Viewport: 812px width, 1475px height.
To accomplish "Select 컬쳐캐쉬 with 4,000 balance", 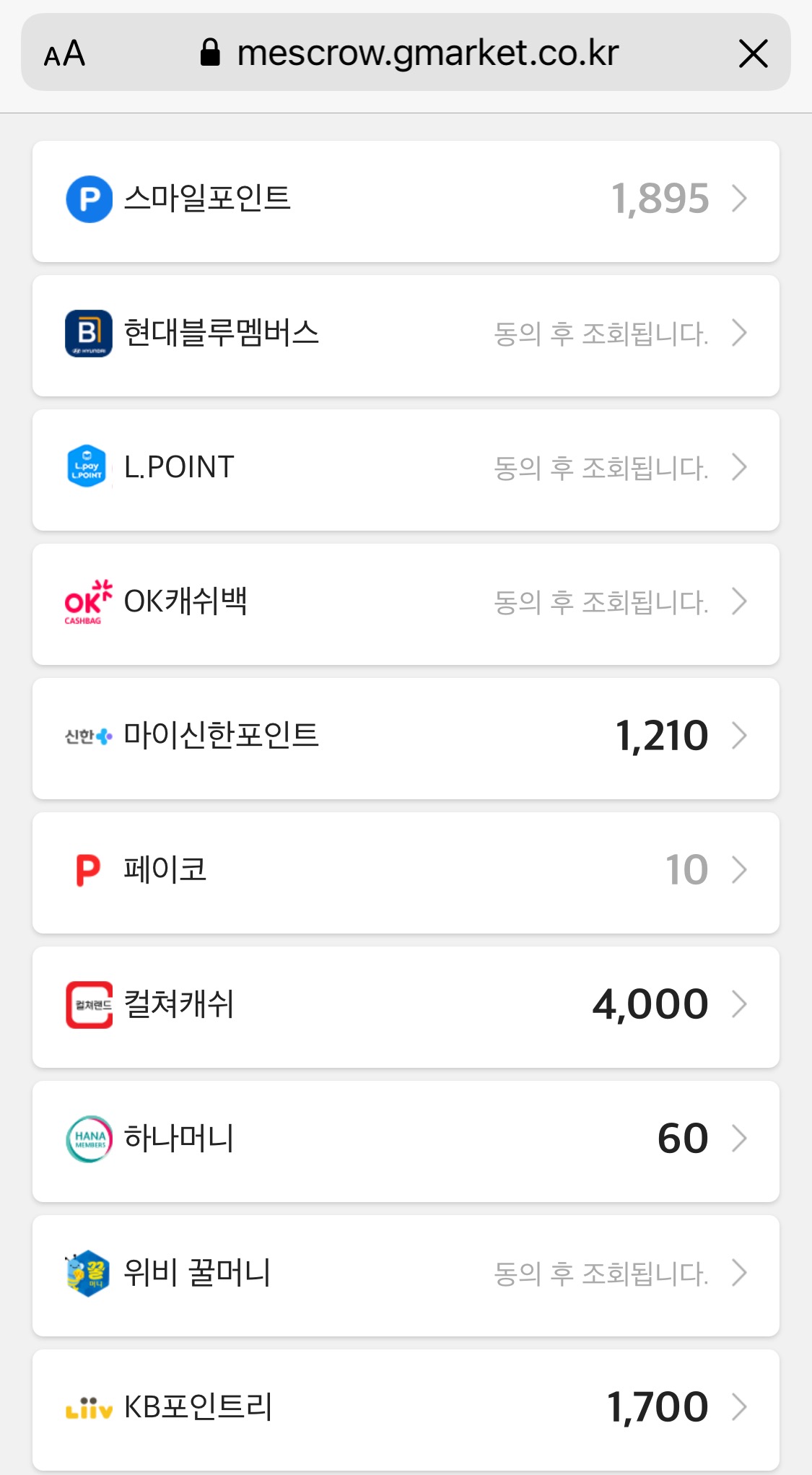I will click(x=406, y=1007).
